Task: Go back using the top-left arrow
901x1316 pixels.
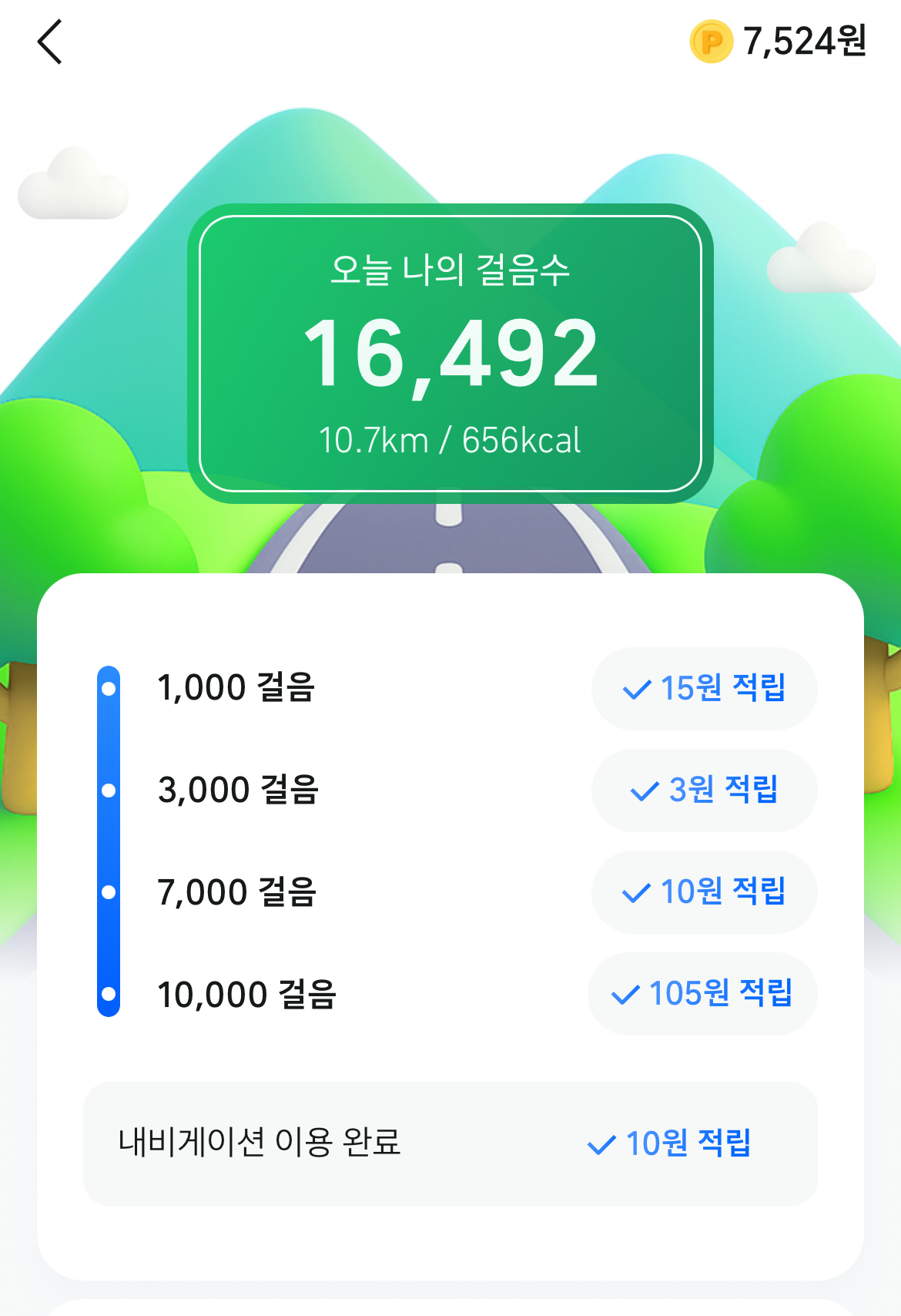Action: click(x=50, y=42)
